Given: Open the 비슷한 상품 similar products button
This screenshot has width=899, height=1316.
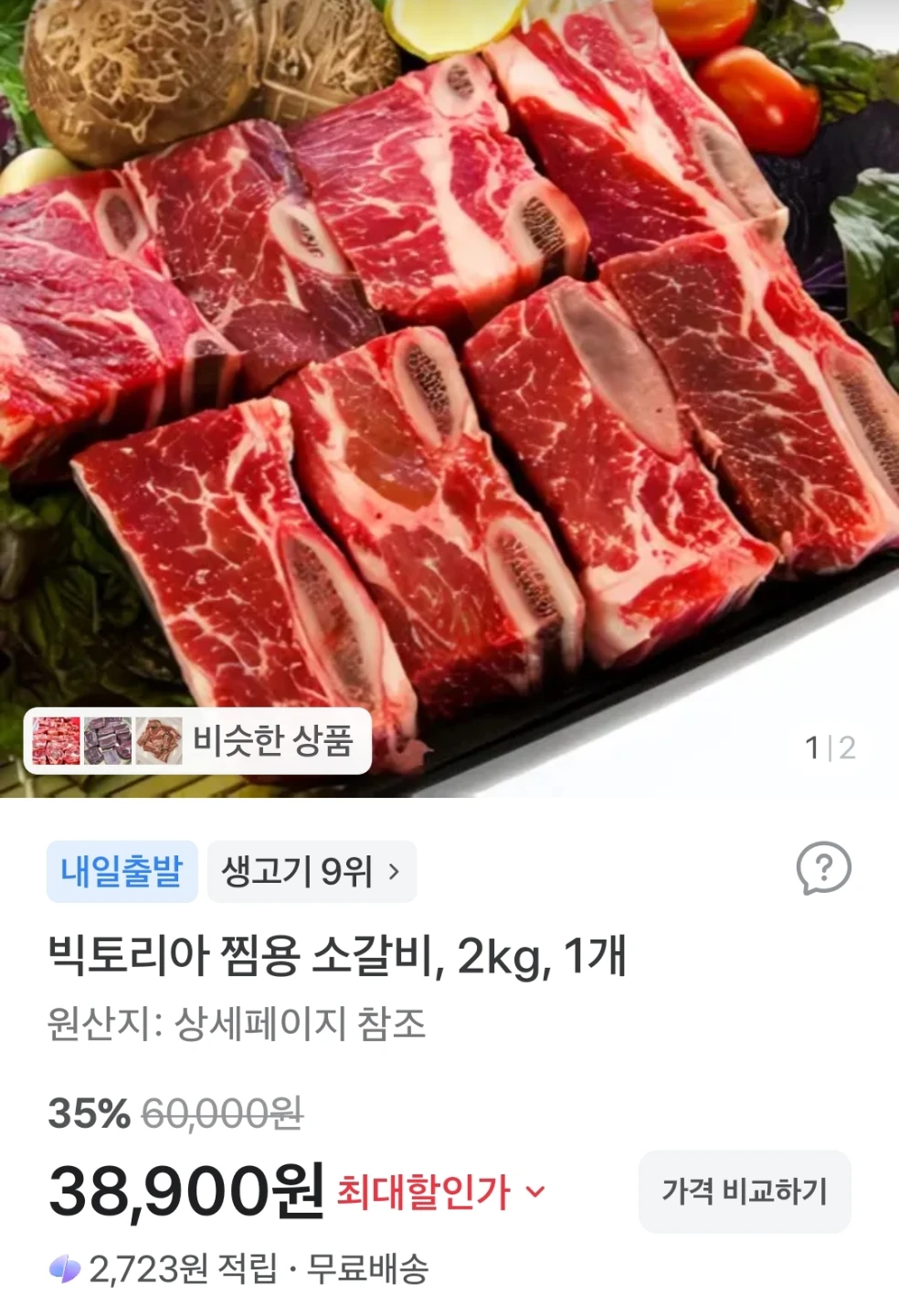Looking at the screenshot, I should [197, 740].
